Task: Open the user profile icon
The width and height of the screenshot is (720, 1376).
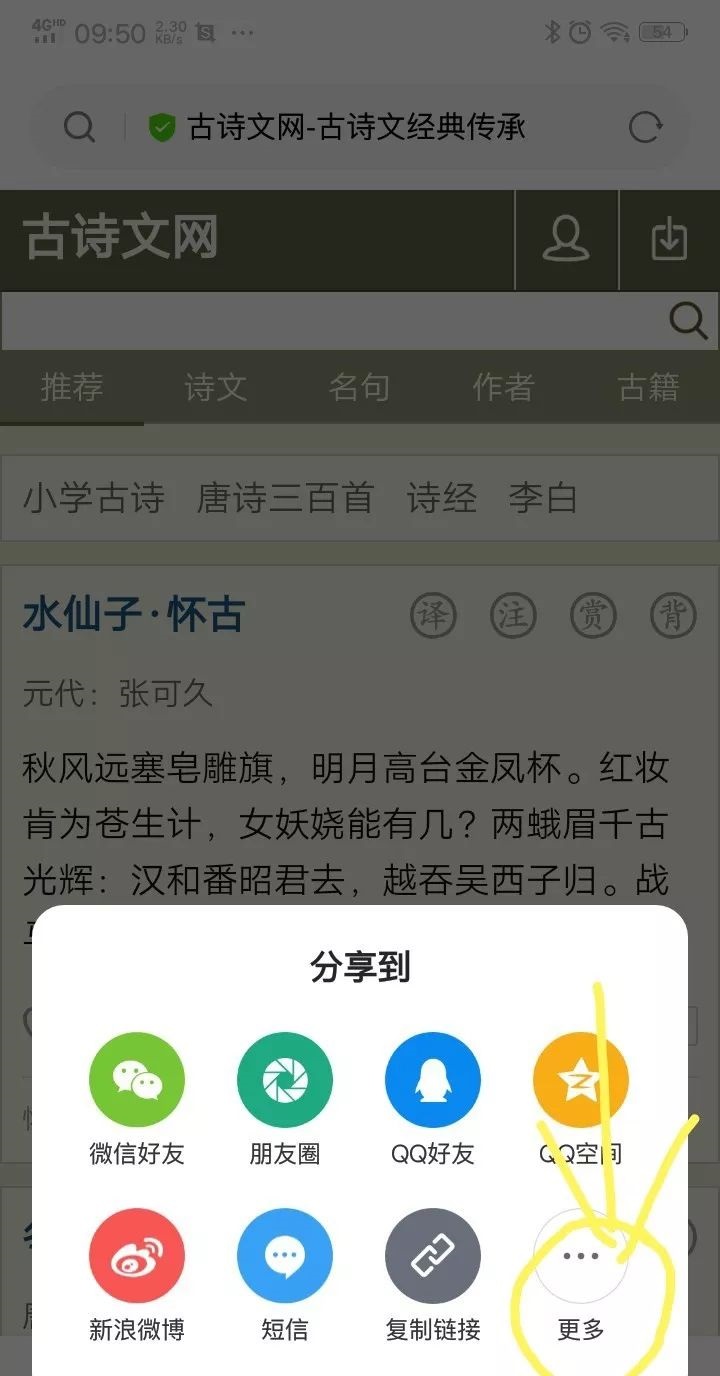Action: point(566,240)
